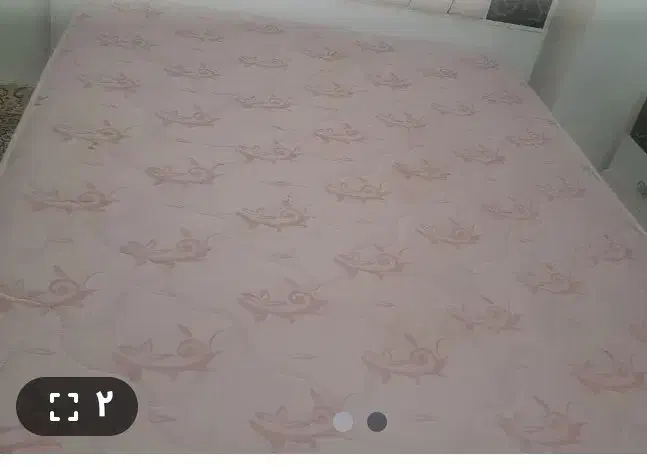Open fullscreen gallery with the ۲ badge
Screen dimensions: 647x469
pos(77,405)
